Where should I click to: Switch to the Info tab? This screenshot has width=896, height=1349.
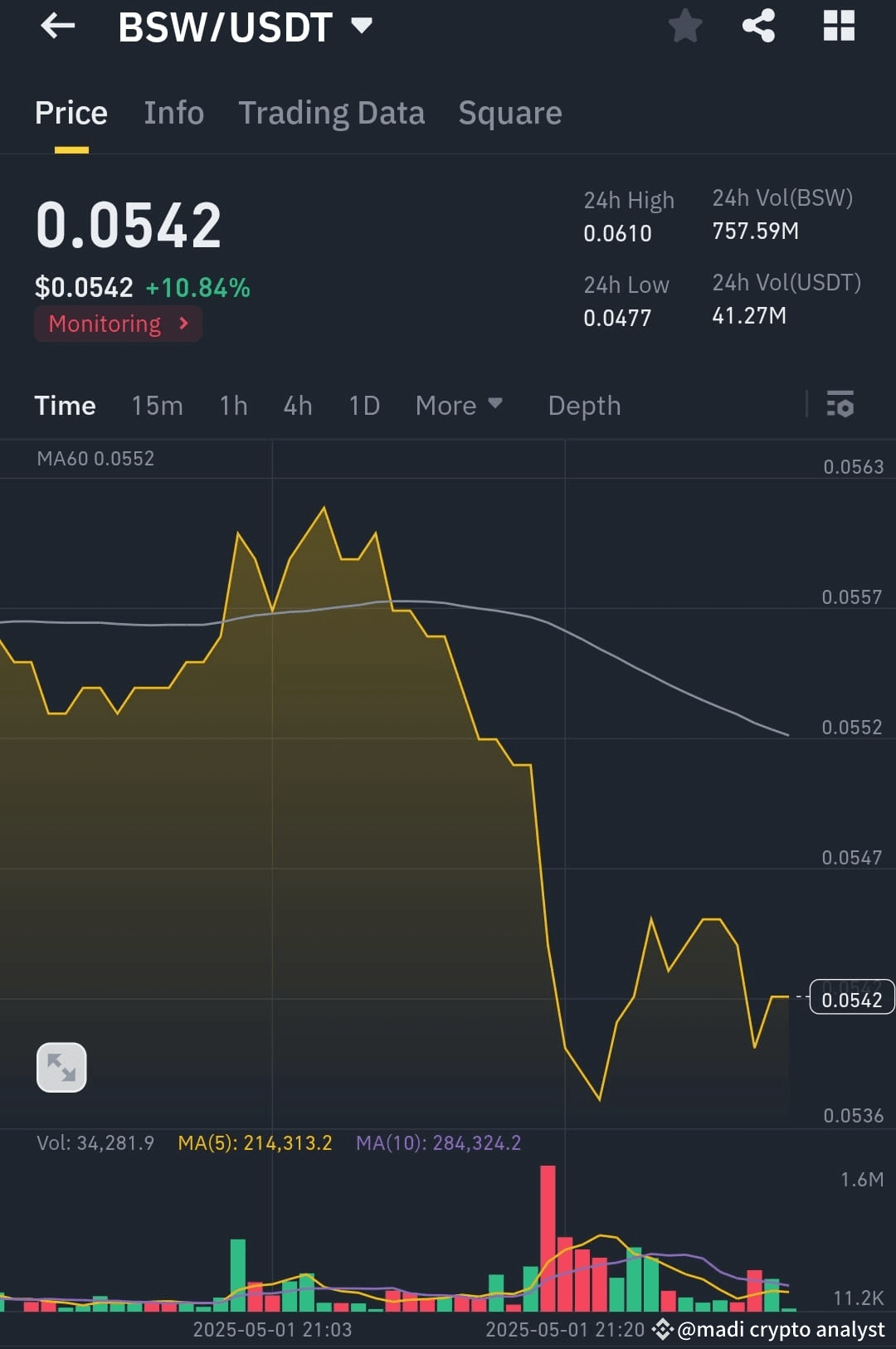click(x=173, y=113)
